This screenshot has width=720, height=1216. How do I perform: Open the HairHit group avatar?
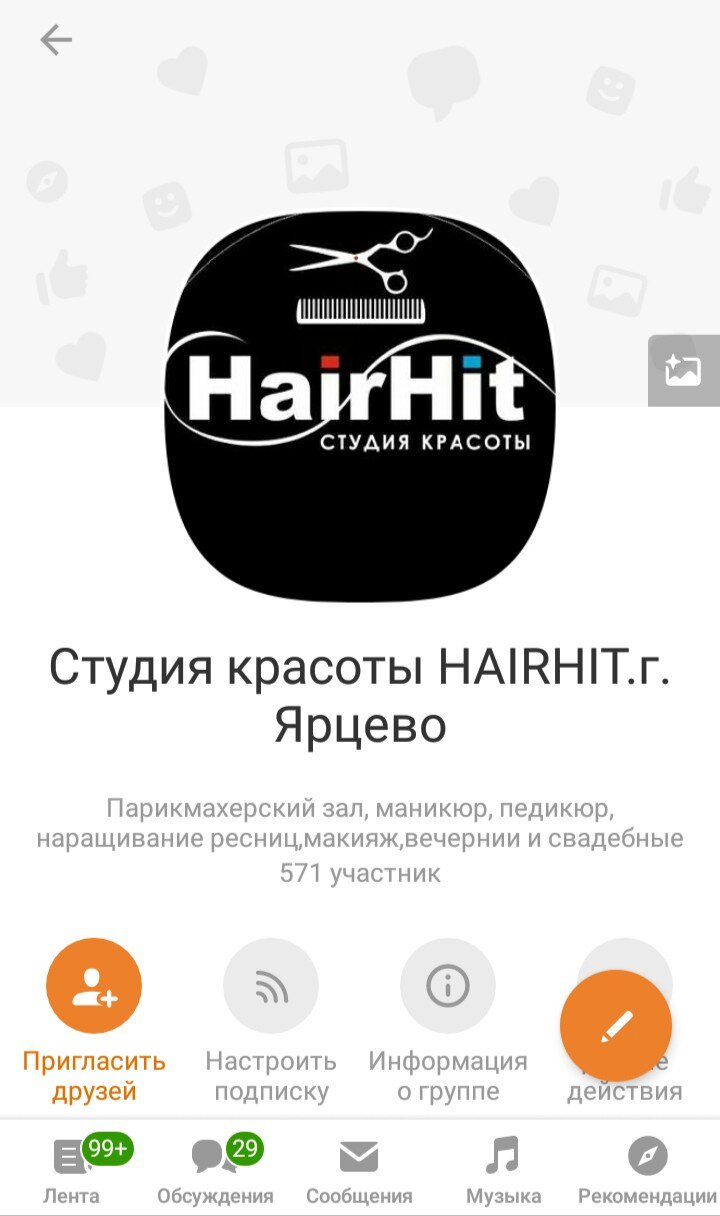pos(360,405)
